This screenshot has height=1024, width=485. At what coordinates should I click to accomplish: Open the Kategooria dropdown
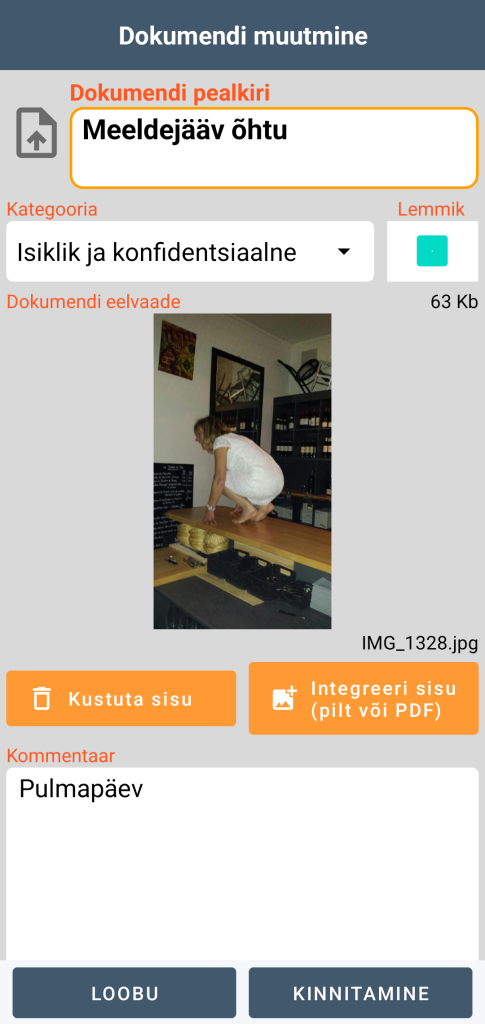tap(190, 251)
